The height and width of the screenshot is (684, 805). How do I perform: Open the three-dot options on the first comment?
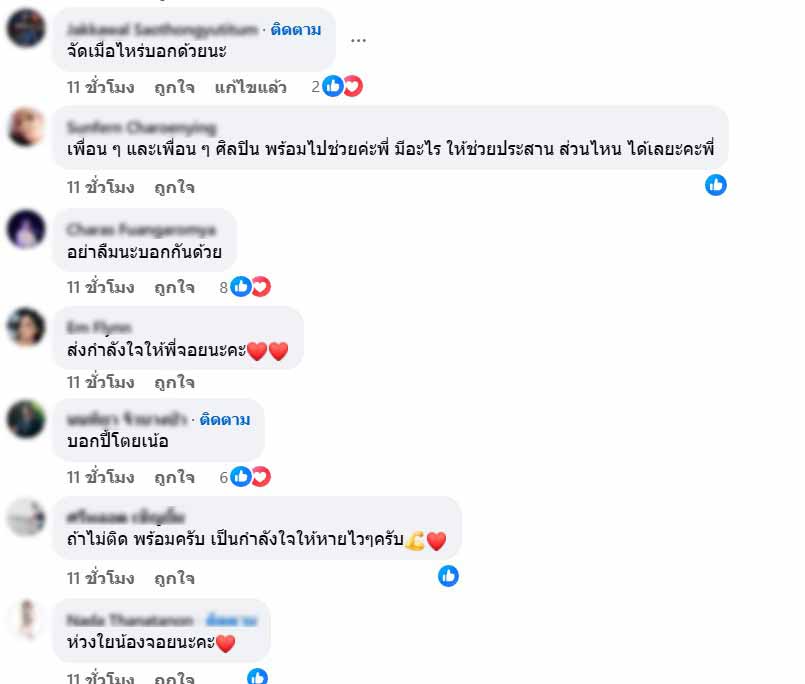click(358, 40)
